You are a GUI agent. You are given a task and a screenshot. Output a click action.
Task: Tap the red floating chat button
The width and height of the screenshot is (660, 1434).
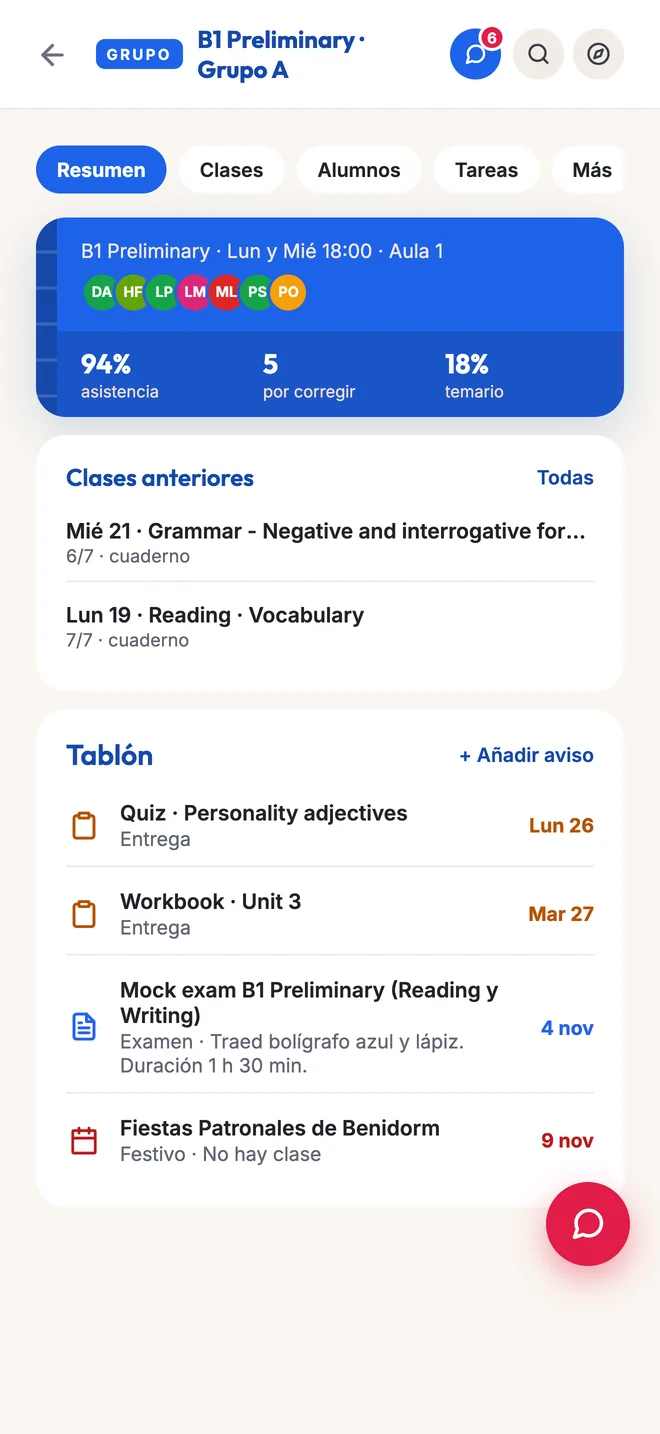coord(588,1224)
